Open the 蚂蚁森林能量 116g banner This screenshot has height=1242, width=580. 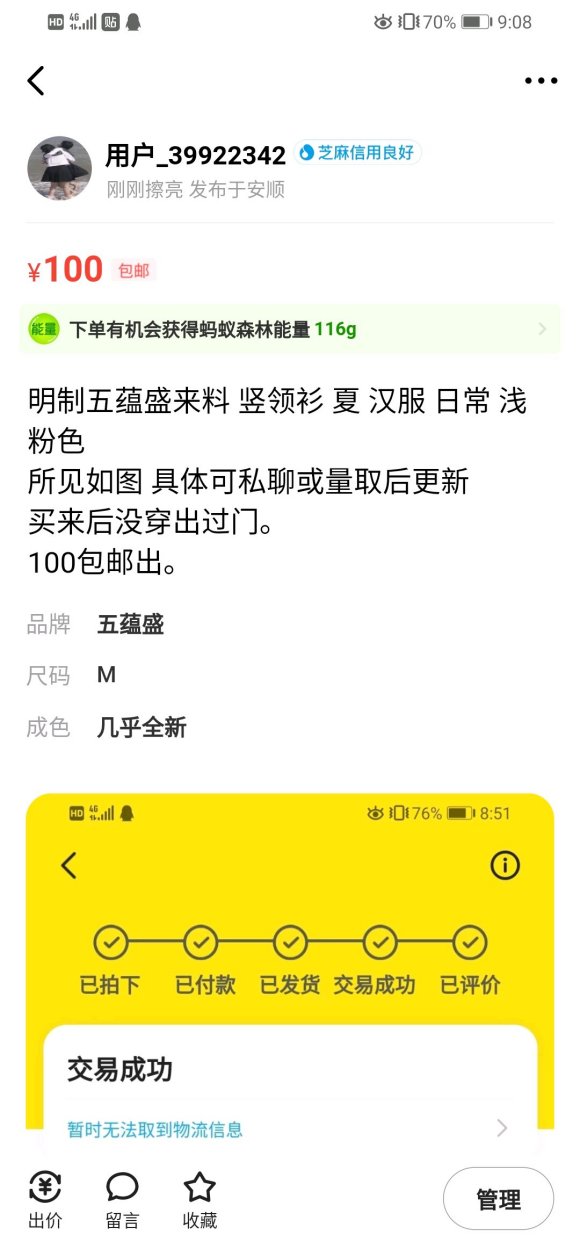pyautogui.click(x=290, y=329)
